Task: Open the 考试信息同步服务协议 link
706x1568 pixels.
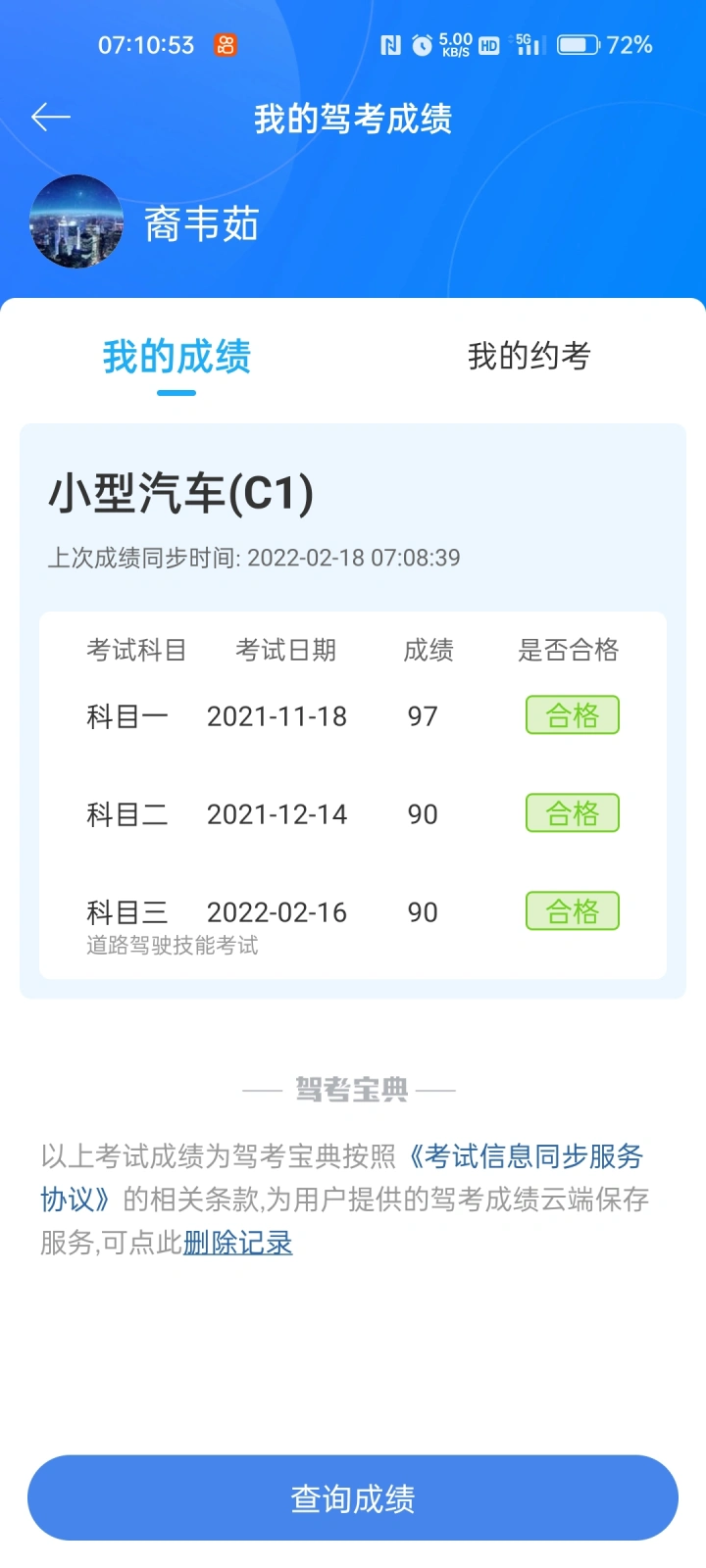Action: click(524, 1156)
